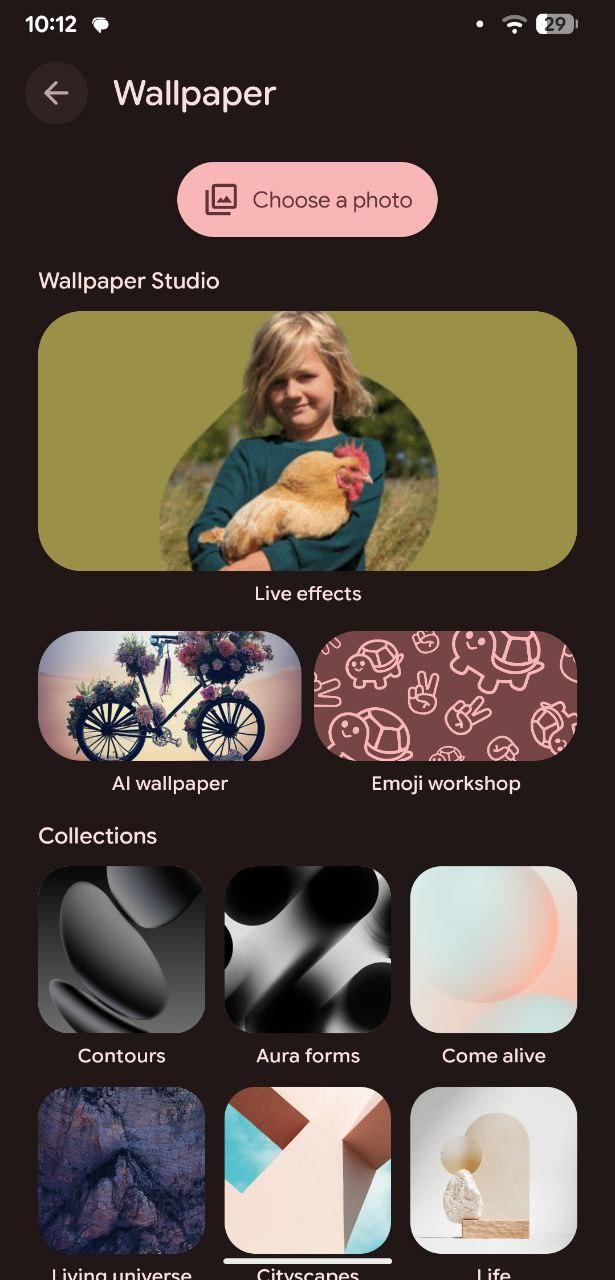View the Living universe collection
615x1280 pixels.
pyautogui.click(x=121, y=1170)
